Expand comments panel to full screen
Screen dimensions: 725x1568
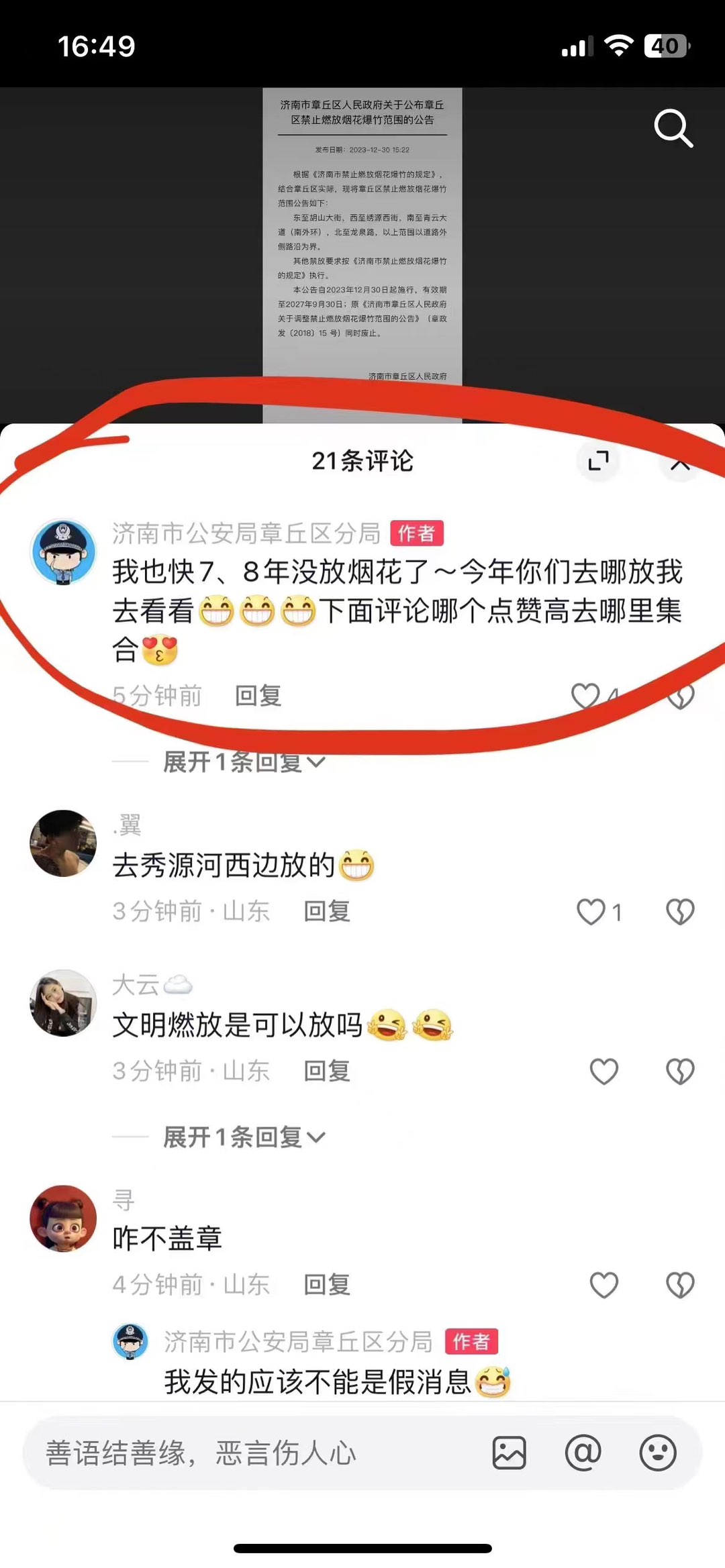[598, 461]
